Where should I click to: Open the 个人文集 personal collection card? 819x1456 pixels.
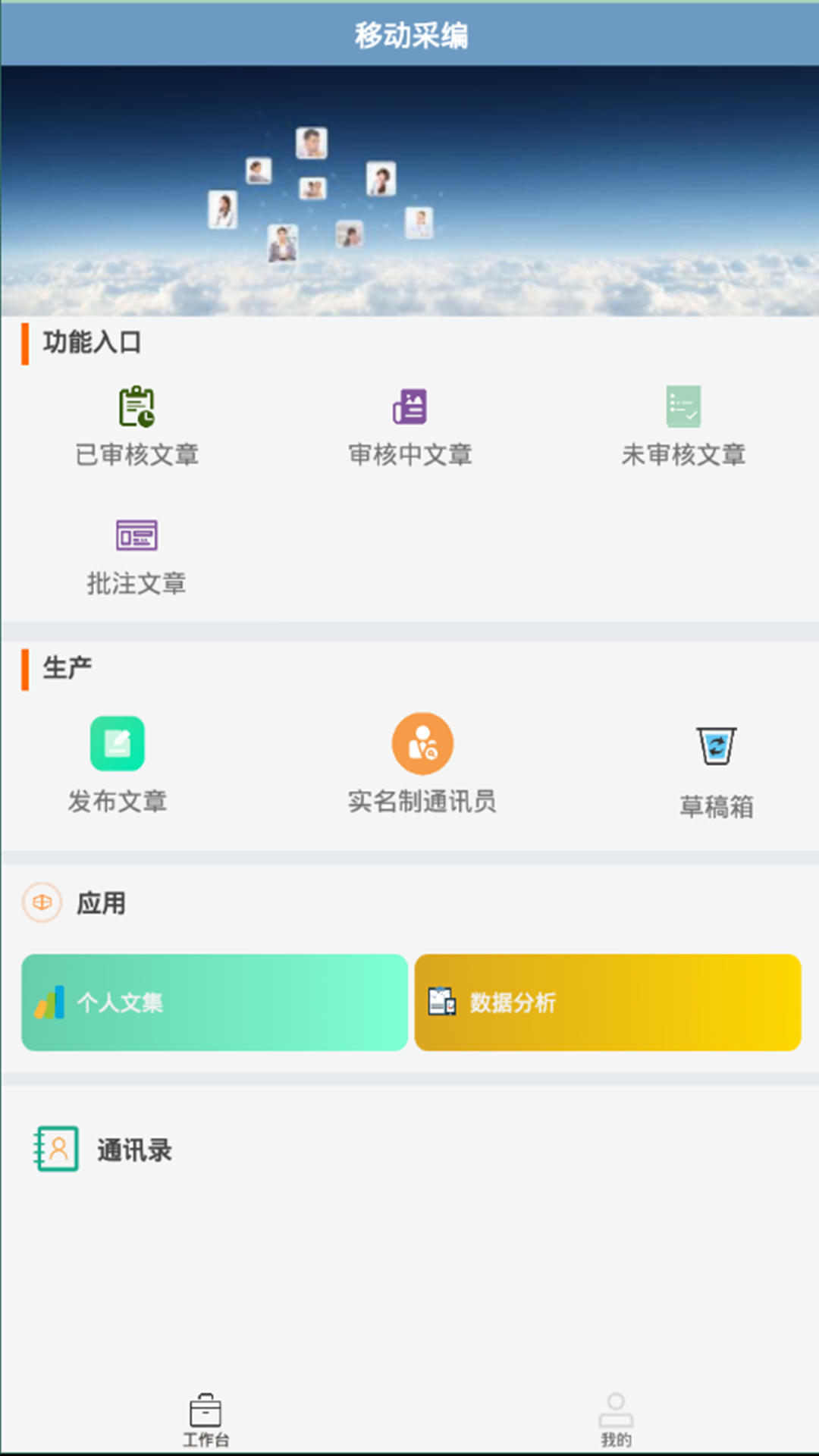[216, 1003]
